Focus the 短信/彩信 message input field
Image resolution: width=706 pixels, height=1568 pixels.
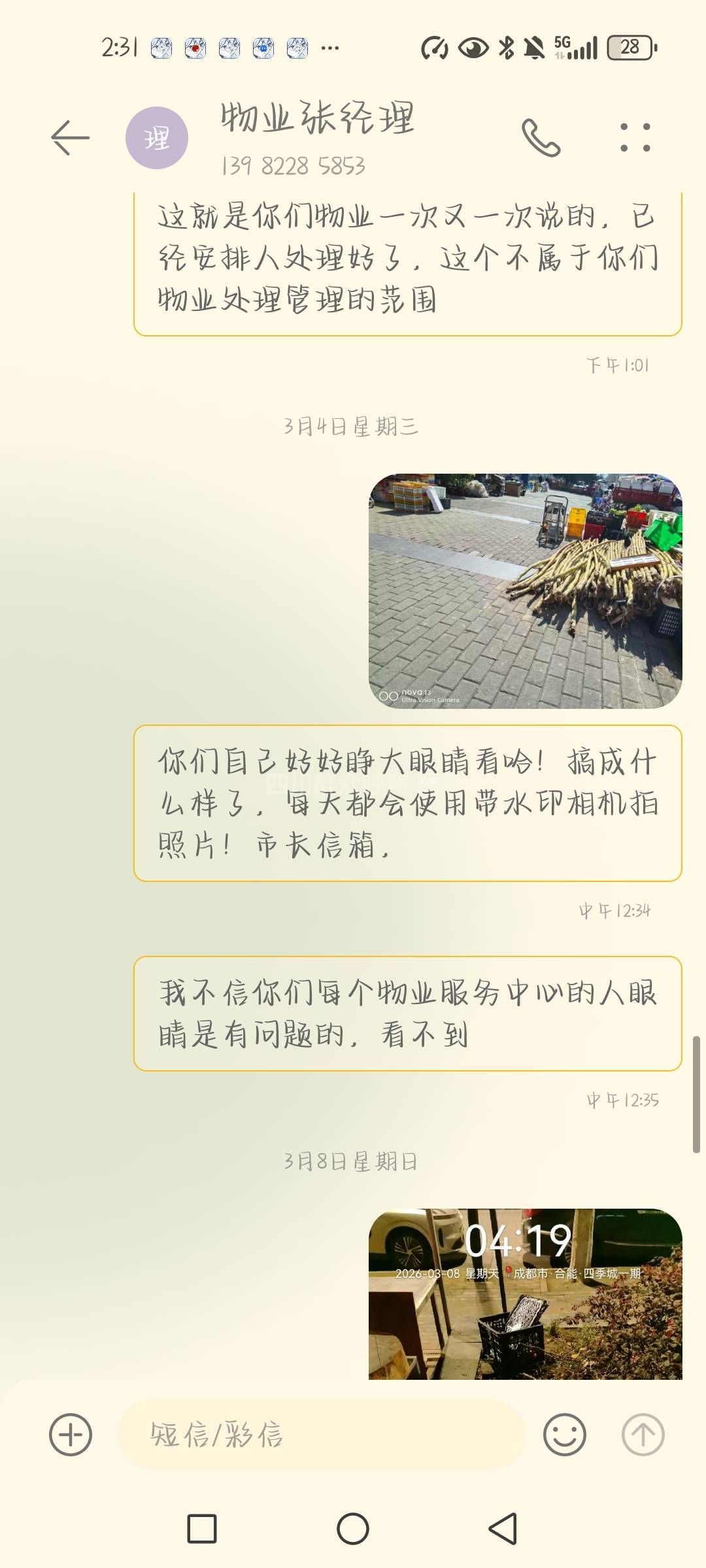coord(320,1435)
